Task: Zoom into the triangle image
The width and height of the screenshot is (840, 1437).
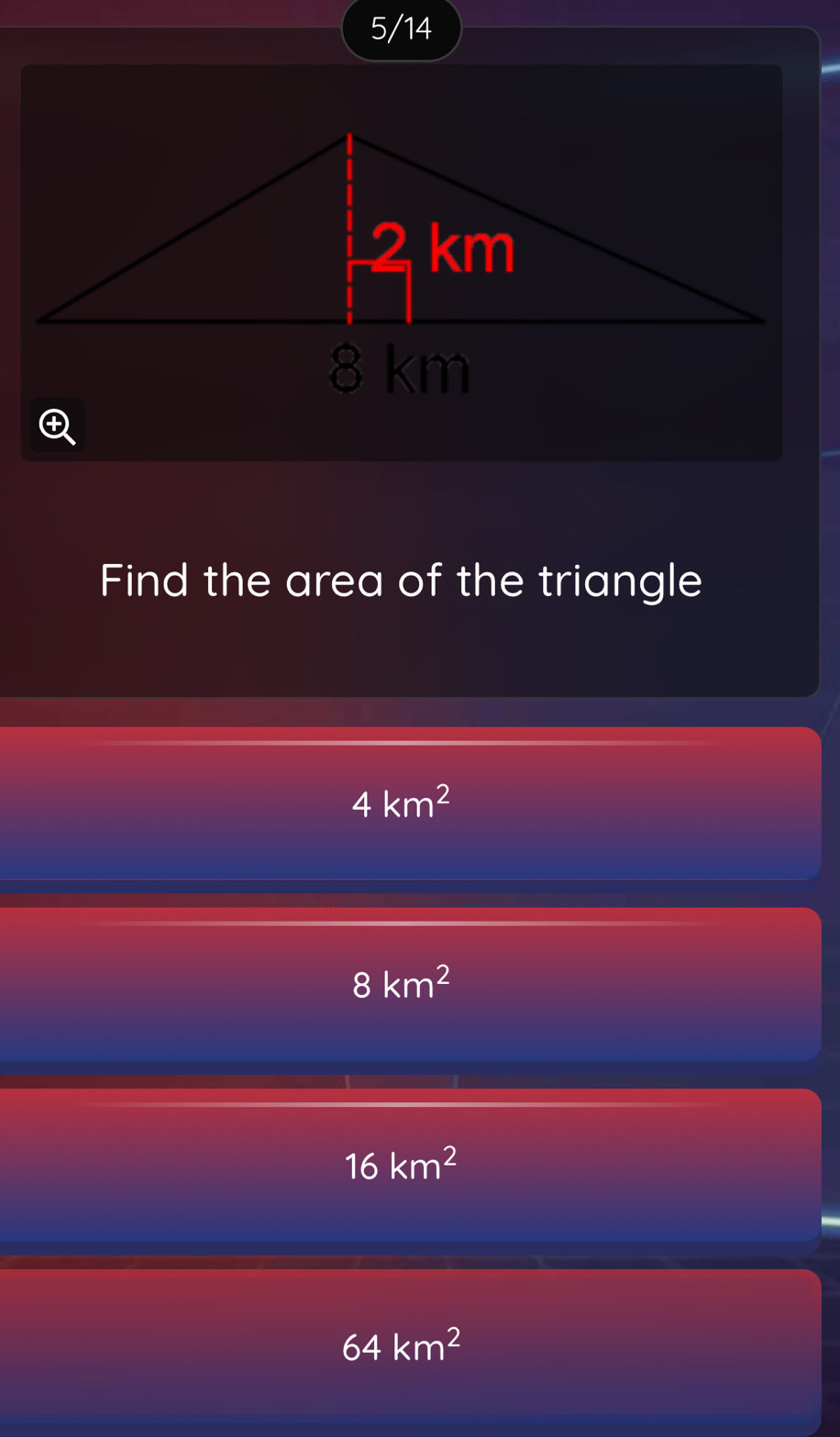Action: pos(57,426)
